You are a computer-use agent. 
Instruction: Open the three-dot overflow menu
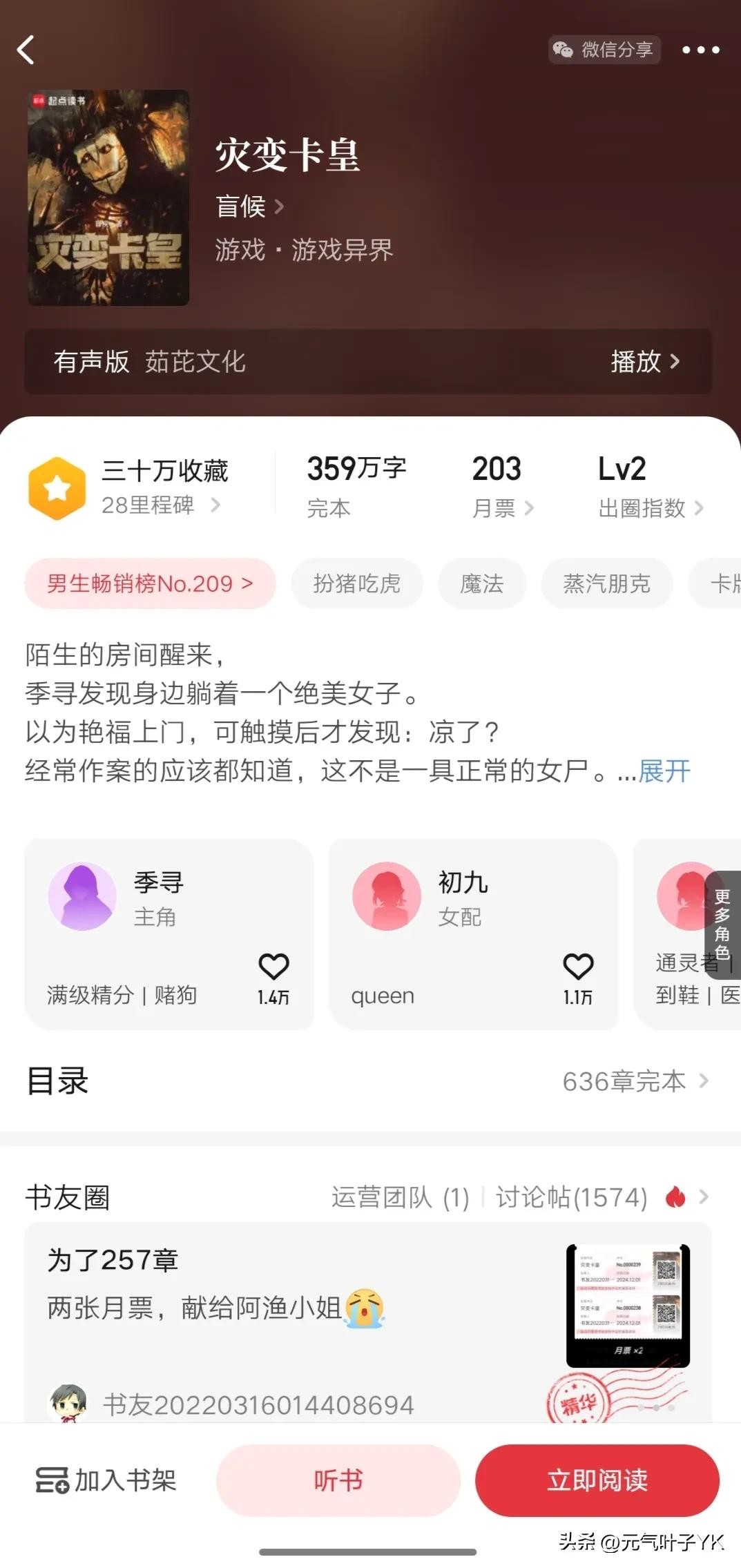700,50
